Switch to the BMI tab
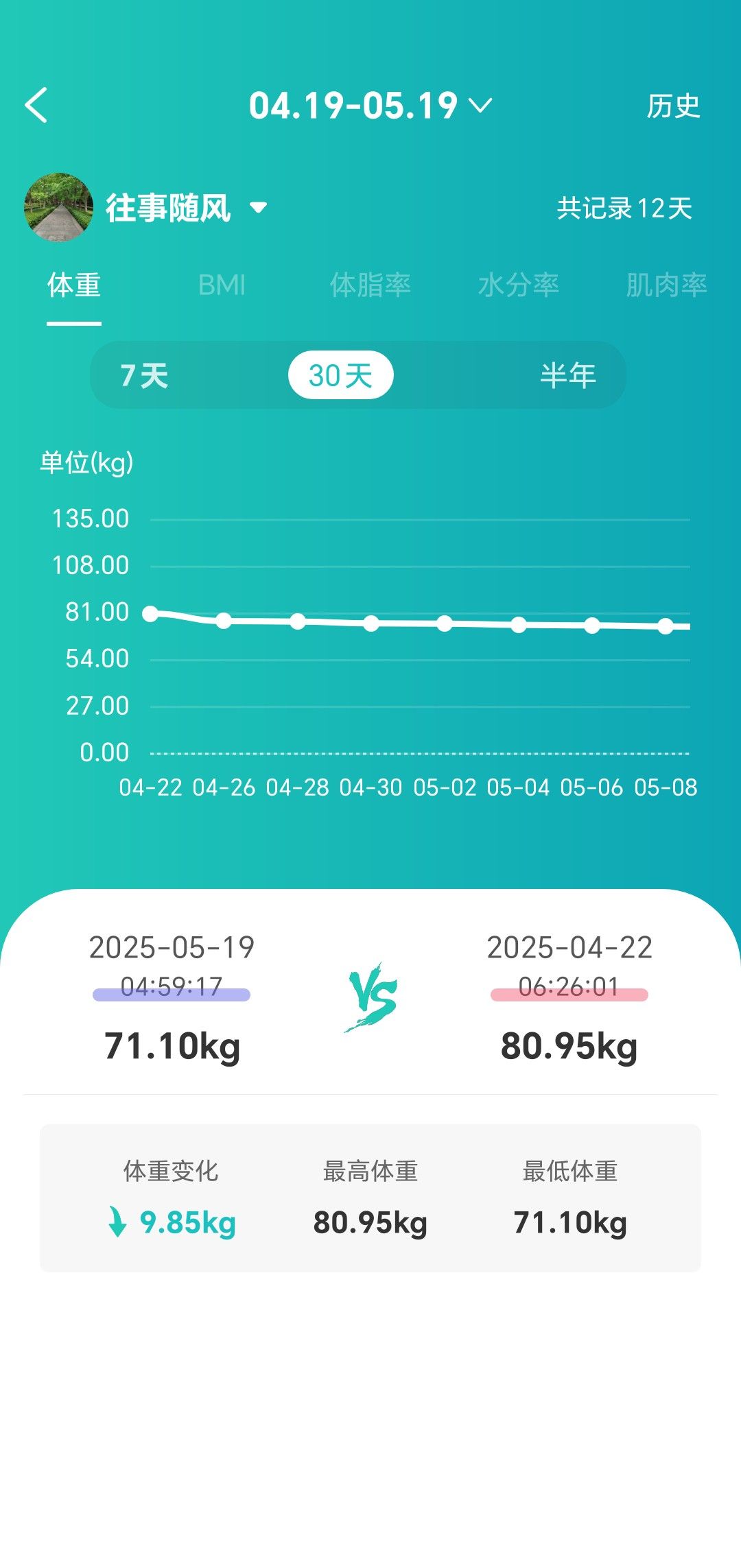The height and width of the screenshot is (1568, 741). pos(222,285)
